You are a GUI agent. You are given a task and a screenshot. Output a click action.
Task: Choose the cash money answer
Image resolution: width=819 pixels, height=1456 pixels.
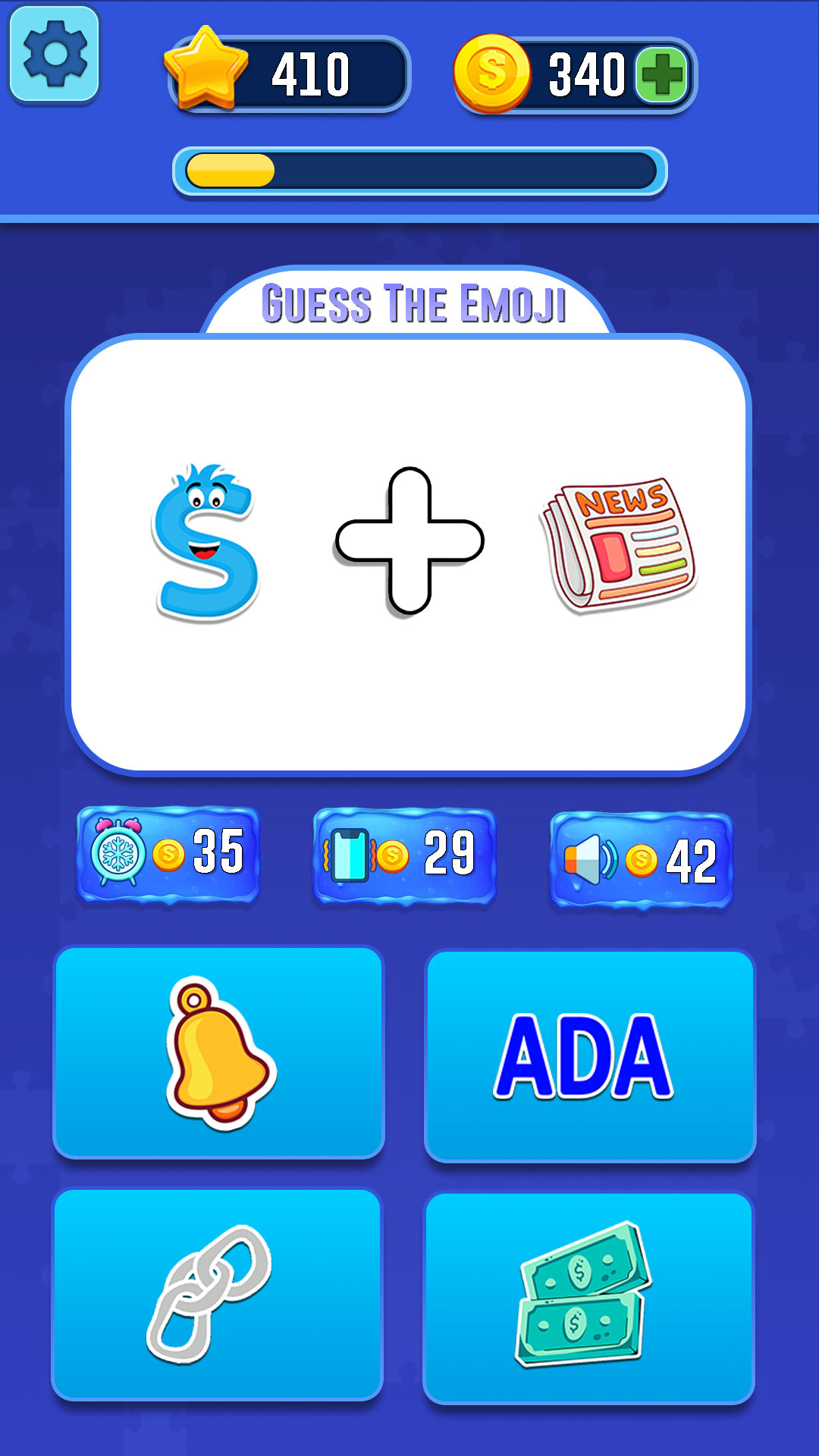588,1298
